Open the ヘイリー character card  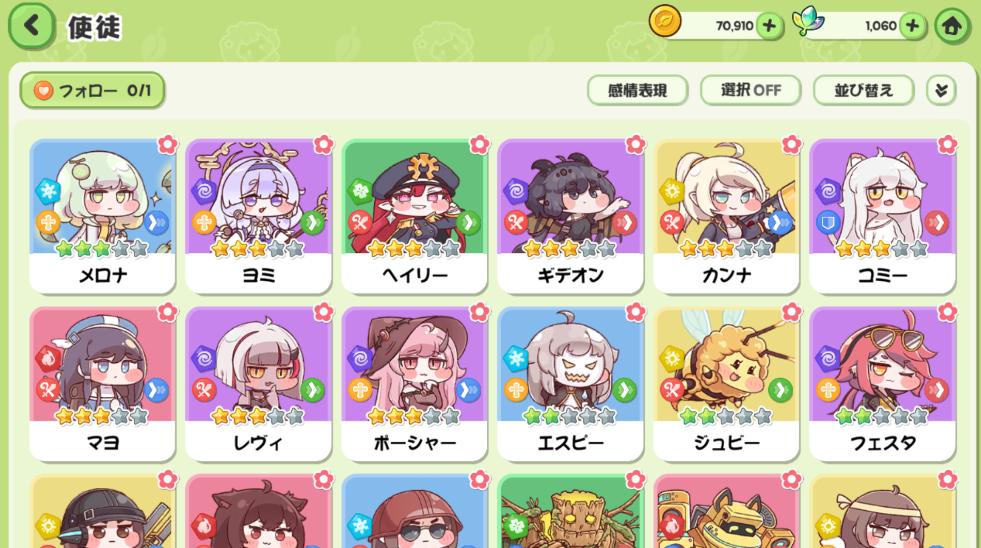tap(414, 215)
